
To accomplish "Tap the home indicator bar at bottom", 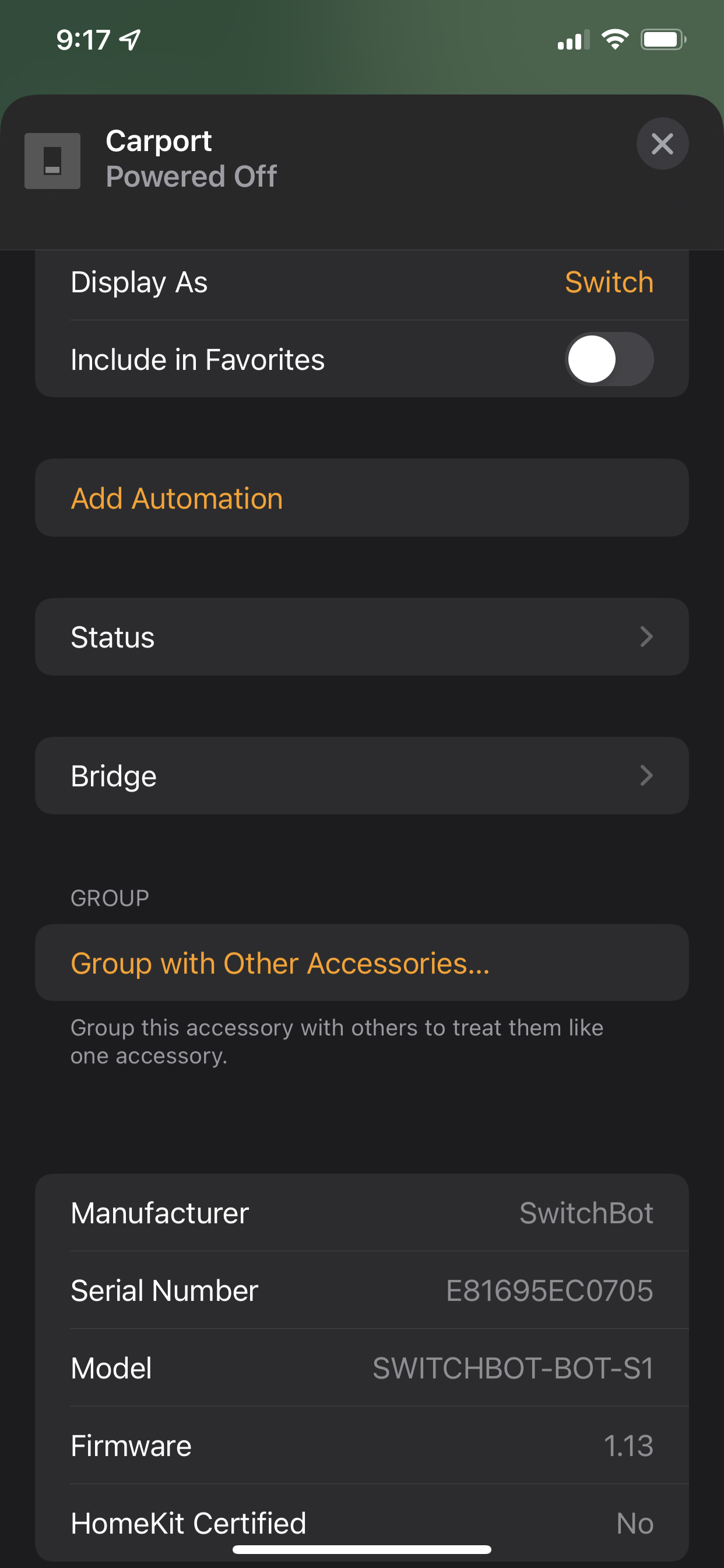I will click(x=362, y=1548).
